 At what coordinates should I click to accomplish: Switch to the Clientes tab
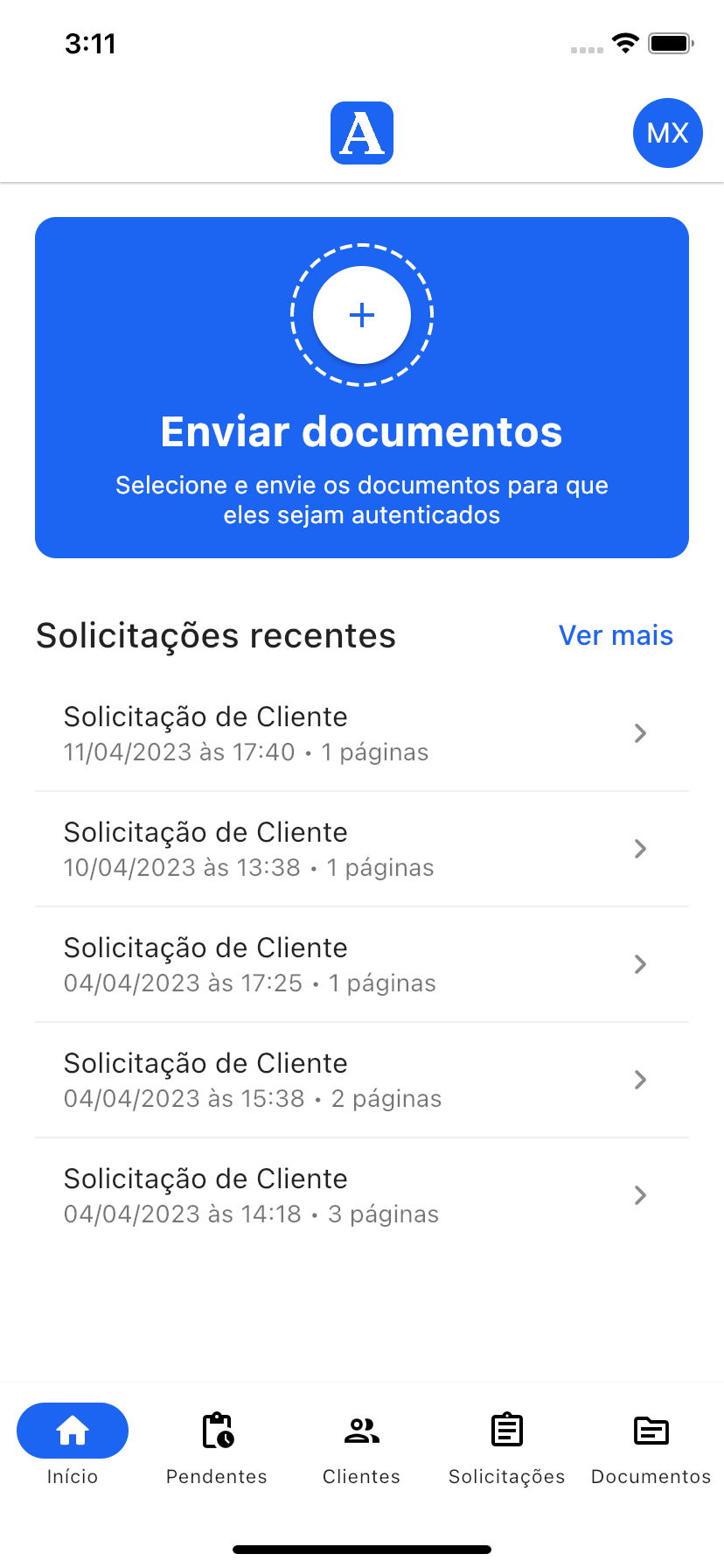(x=361, y=1445)
